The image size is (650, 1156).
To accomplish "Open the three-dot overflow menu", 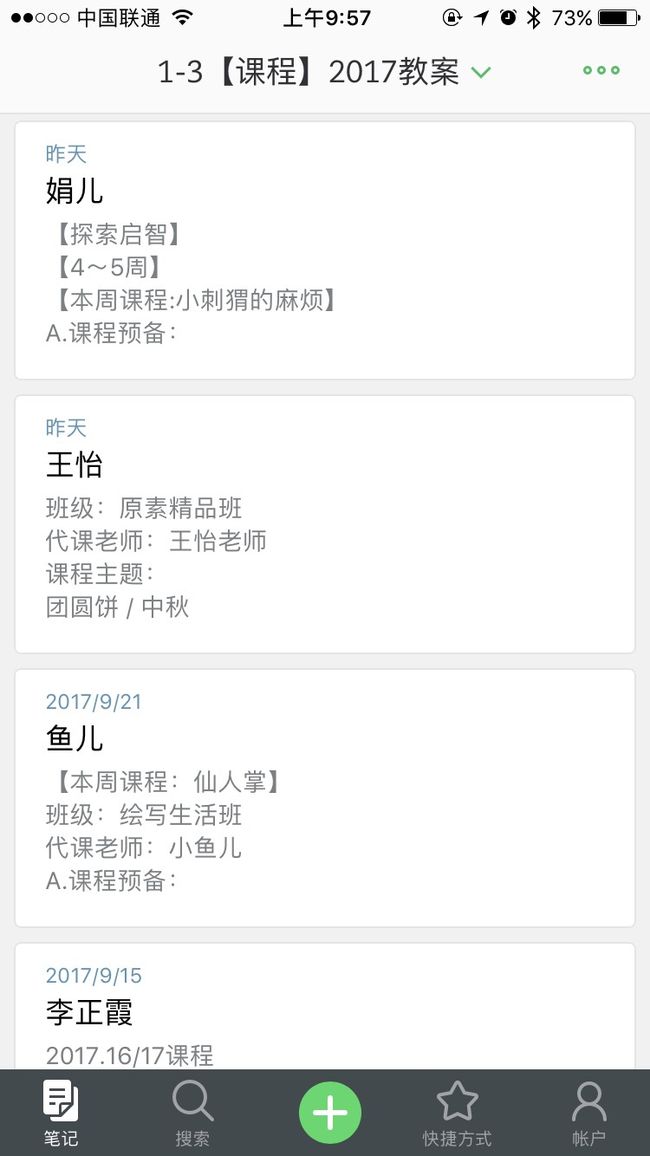I will pos(601,71).
